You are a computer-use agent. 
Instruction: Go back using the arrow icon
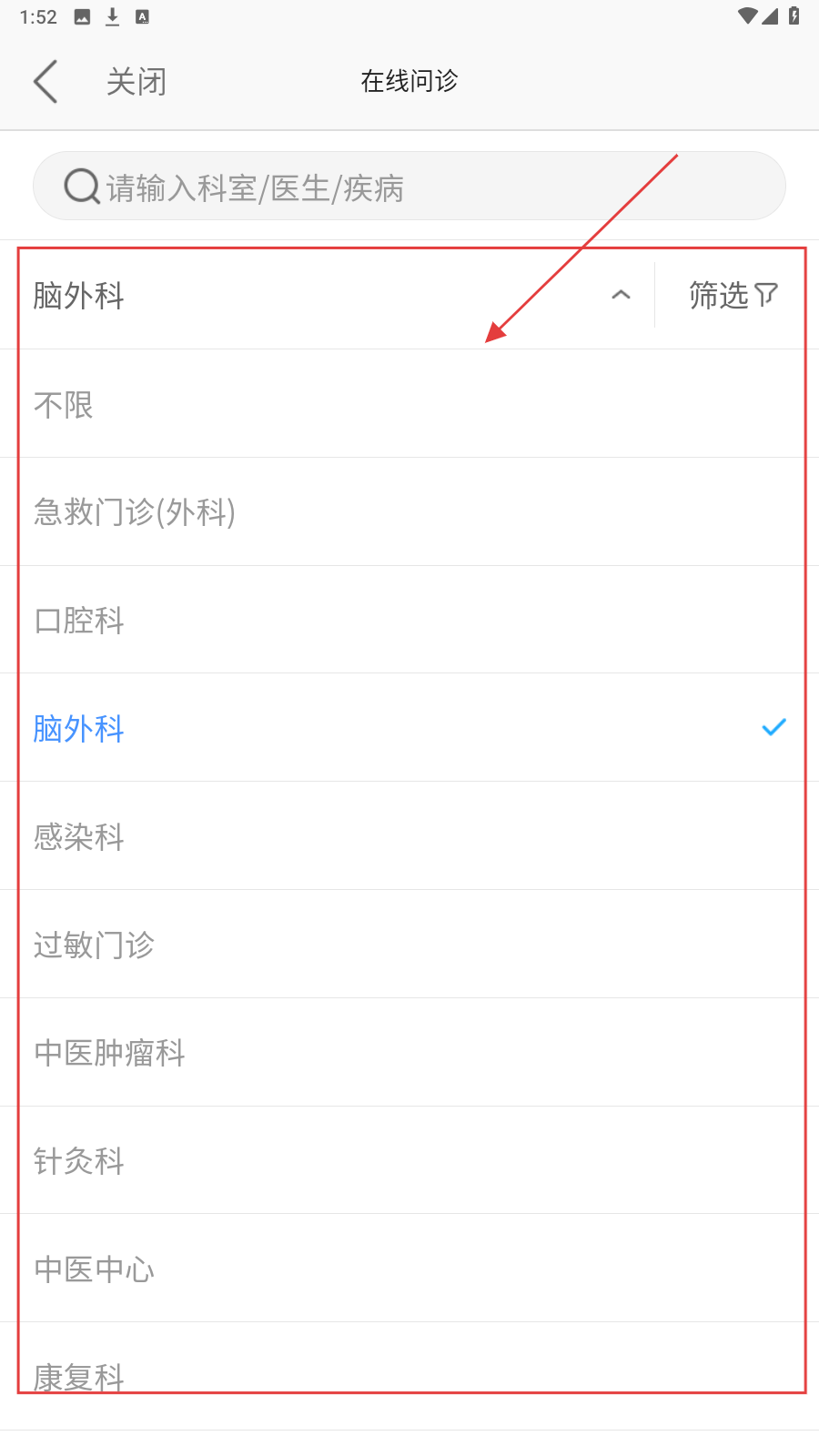point(46,82)
